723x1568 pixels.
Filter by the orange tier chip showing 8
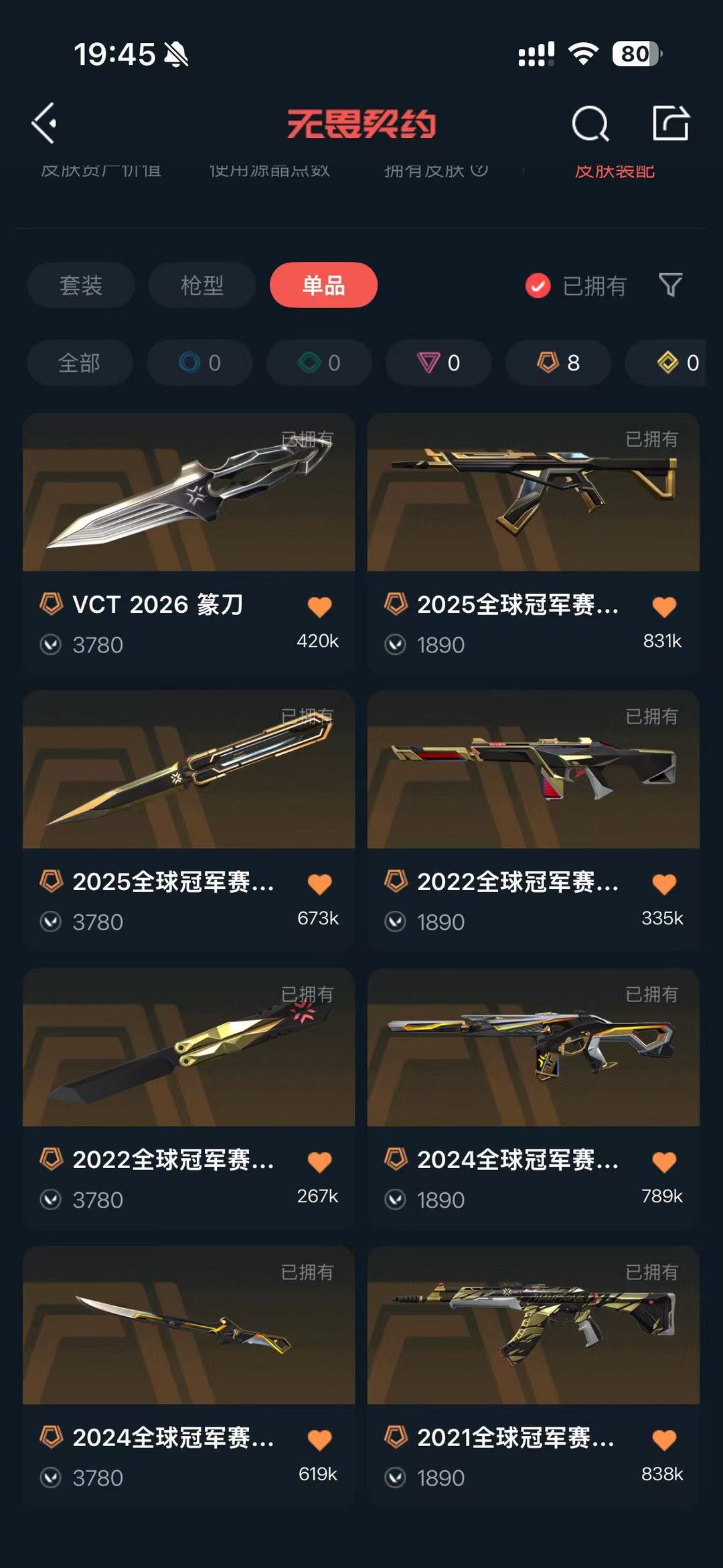[x=558, y=362]
